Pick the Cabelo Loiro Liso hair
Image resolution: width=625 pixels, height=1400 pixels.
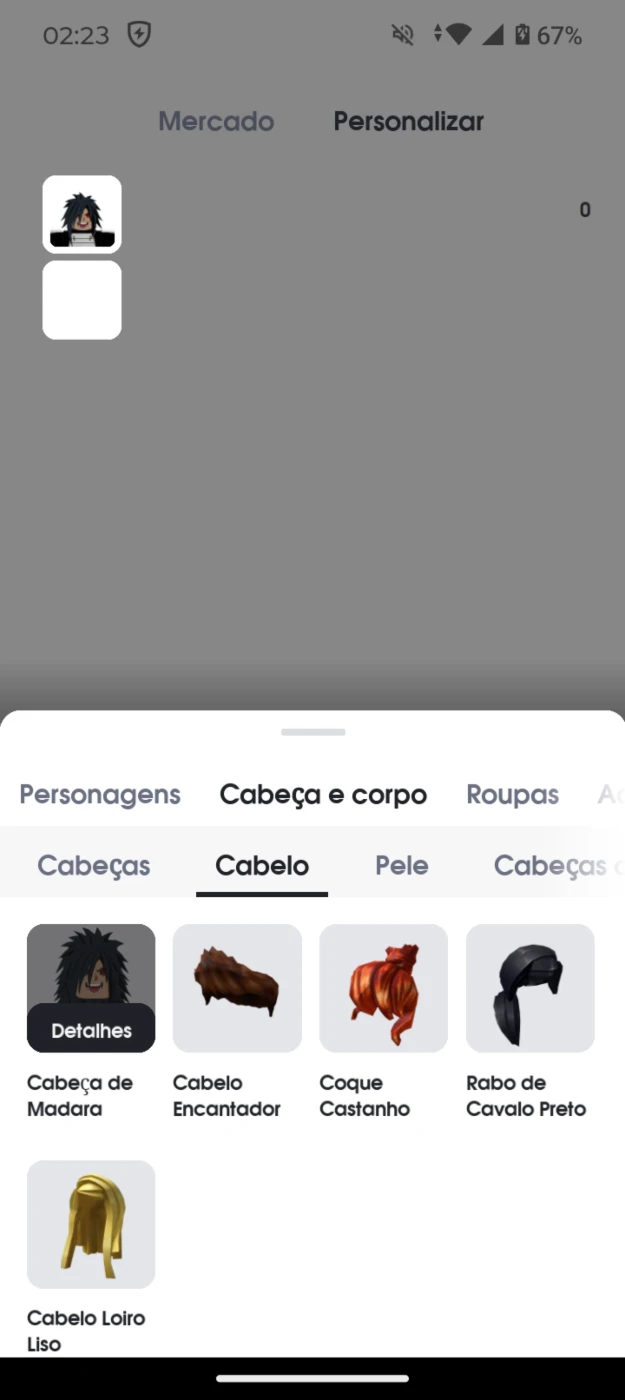[x=91, y=1224]
